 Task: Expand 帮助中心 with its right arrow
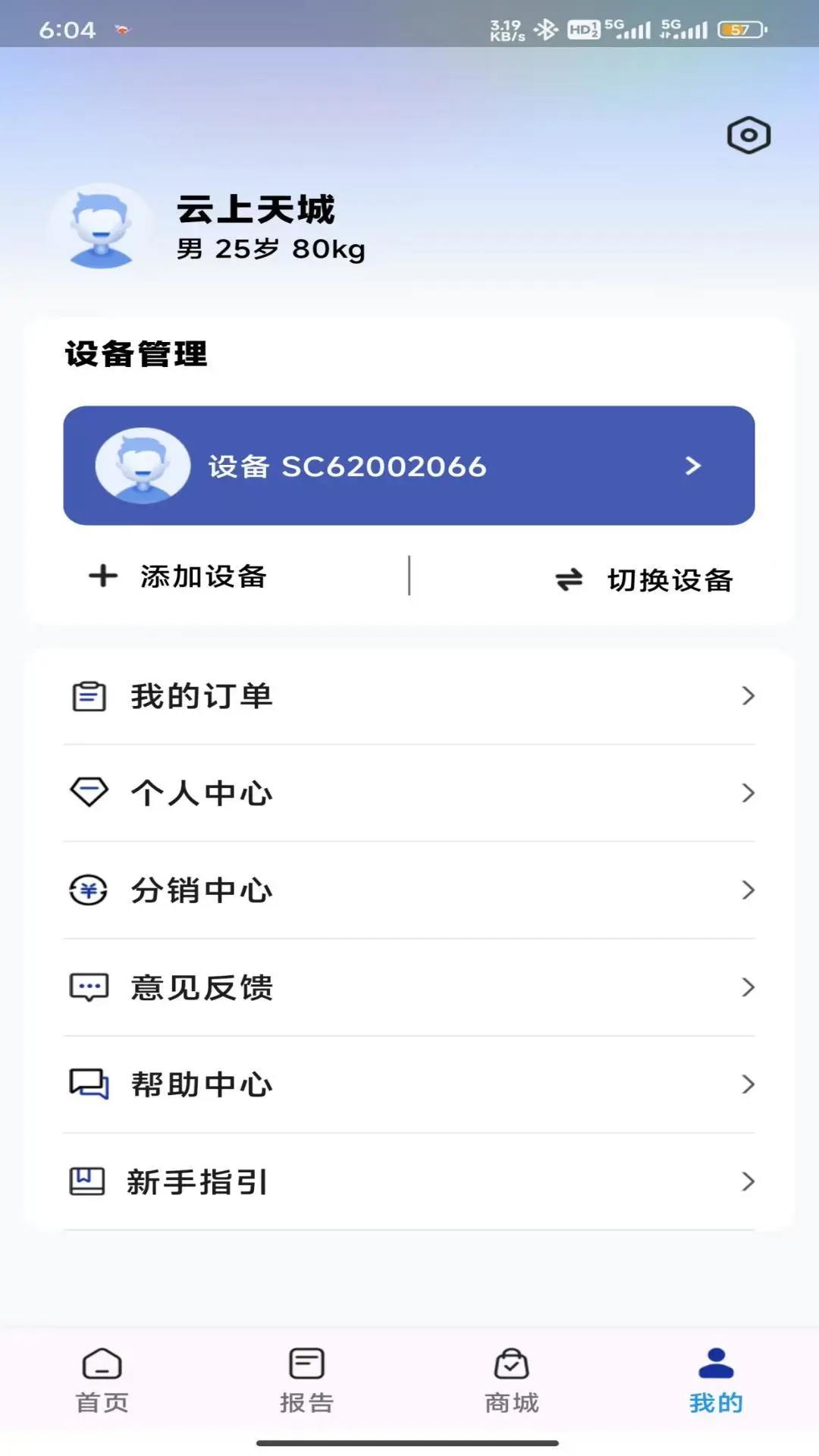click(x=749, y=1084)
